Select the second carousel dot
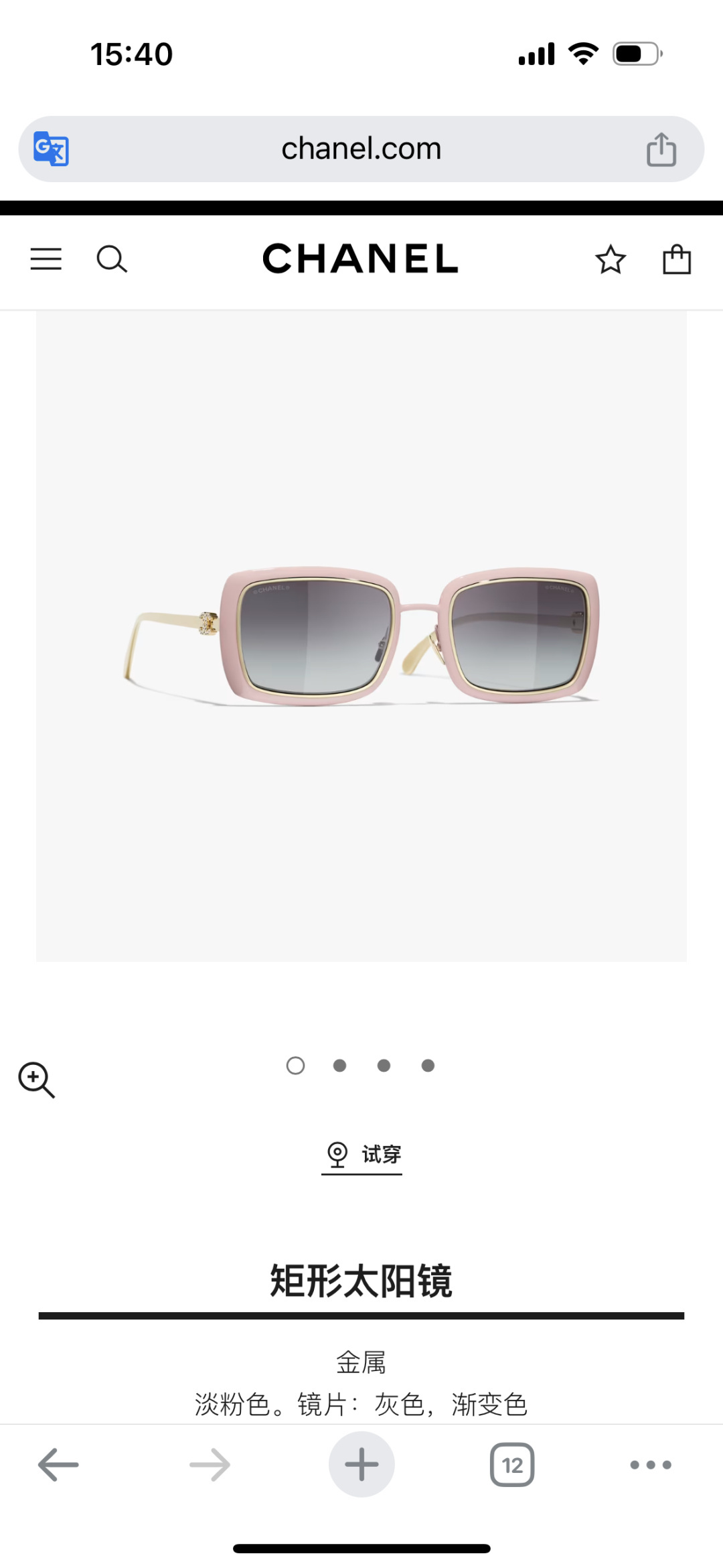 (339, 1065)
